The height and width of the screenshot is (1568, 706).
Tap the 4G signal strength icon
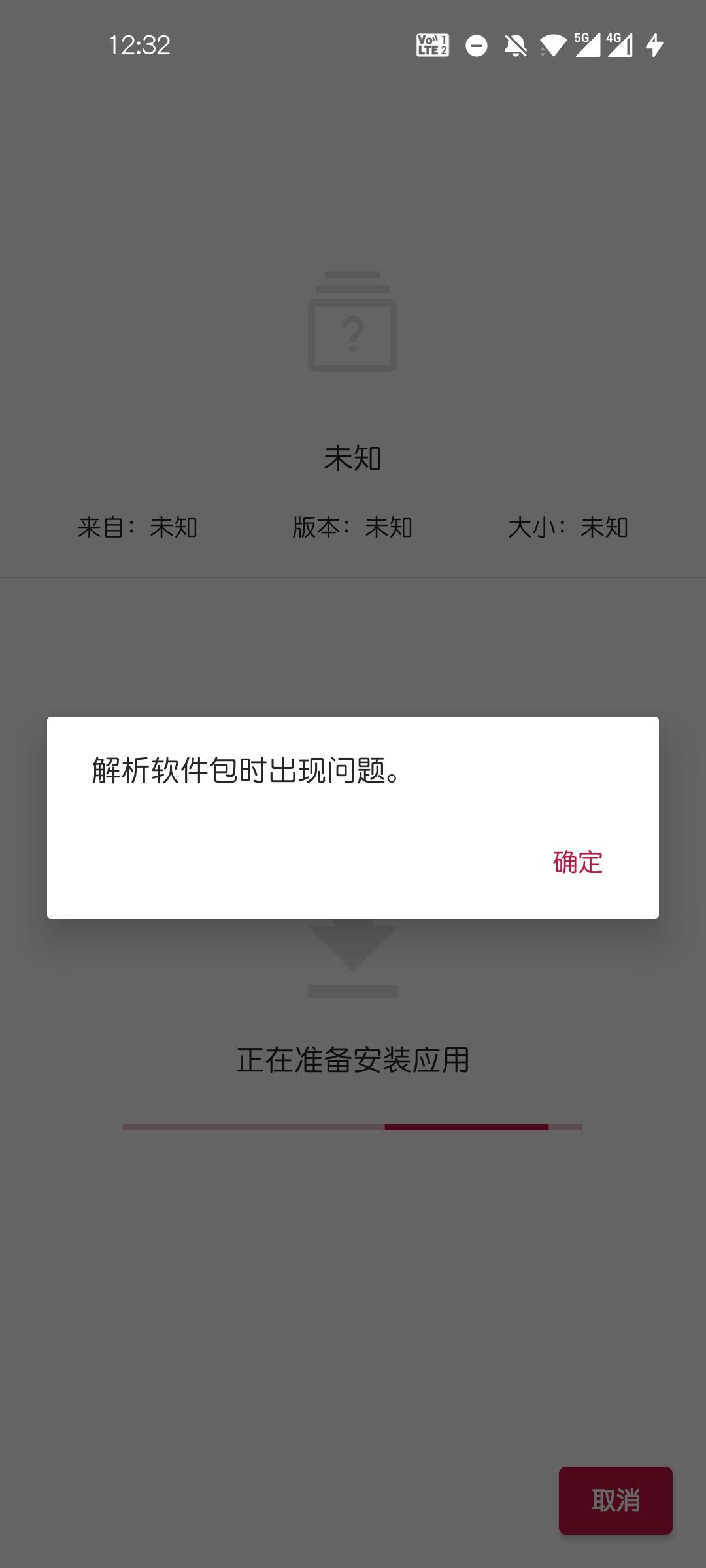tap(620, 46)
